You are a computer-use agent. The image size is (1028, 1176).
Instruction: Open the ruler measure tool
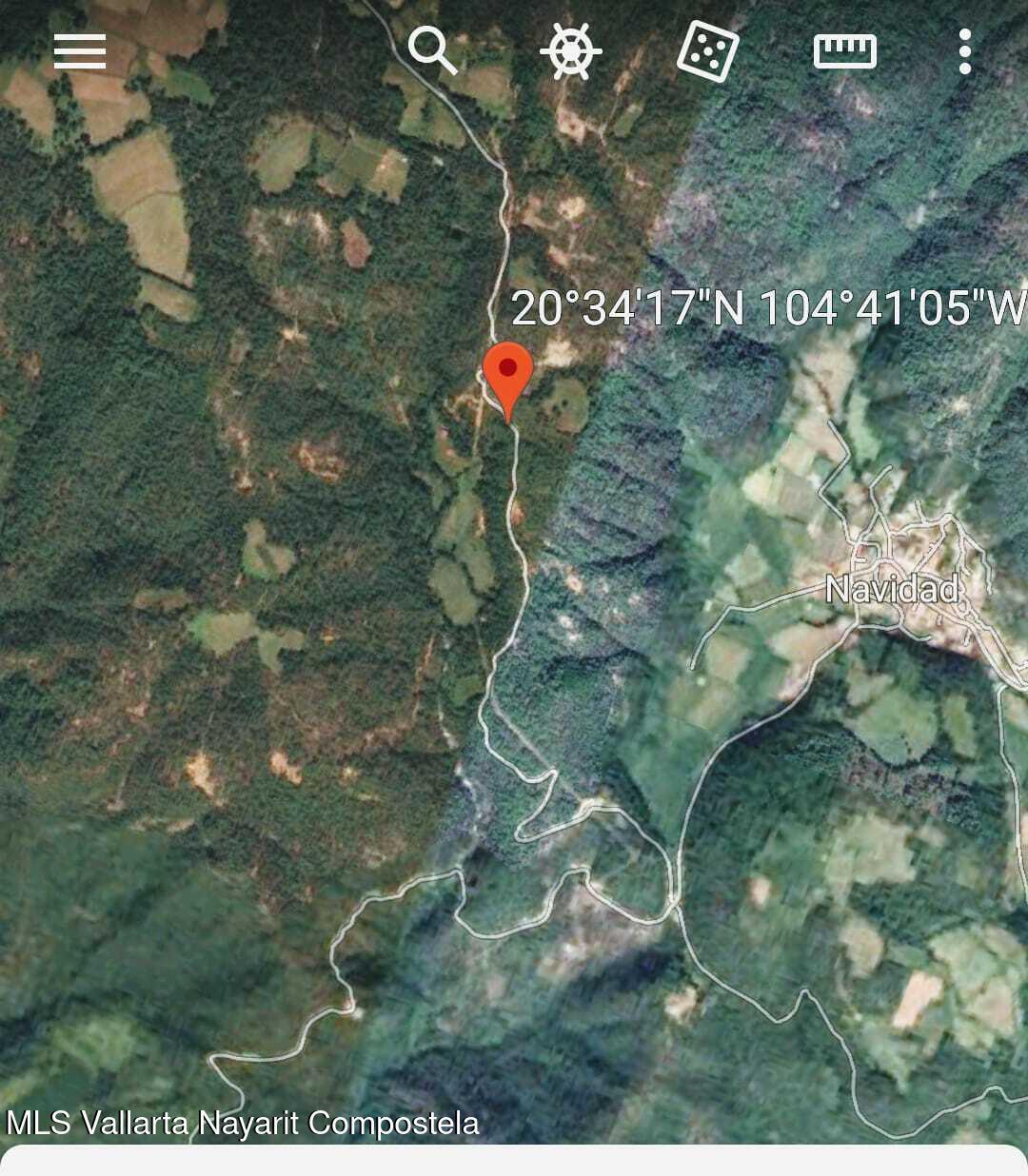pyautogui.click(x=844, y=51)
